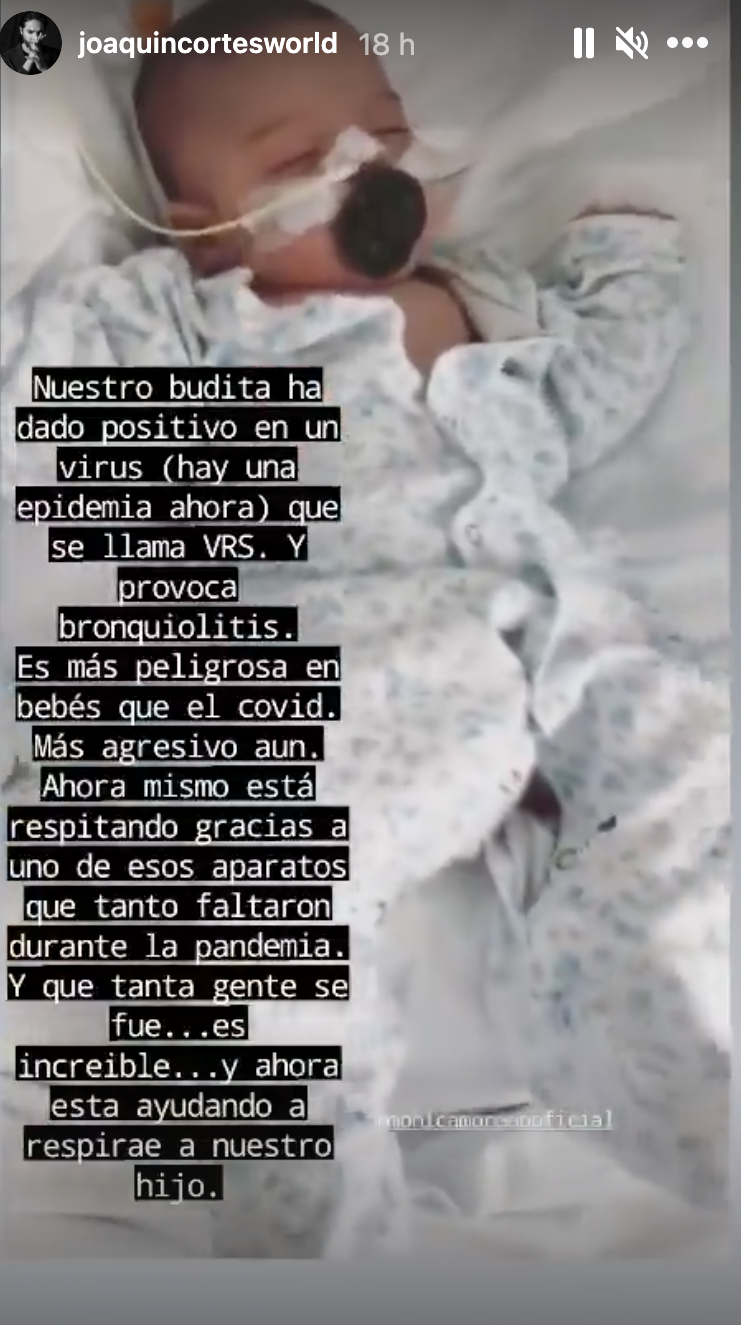The height and width of the screenshot is (1325, 741).
Task: Unmute the story sound
Action: (x=631, y=43)
